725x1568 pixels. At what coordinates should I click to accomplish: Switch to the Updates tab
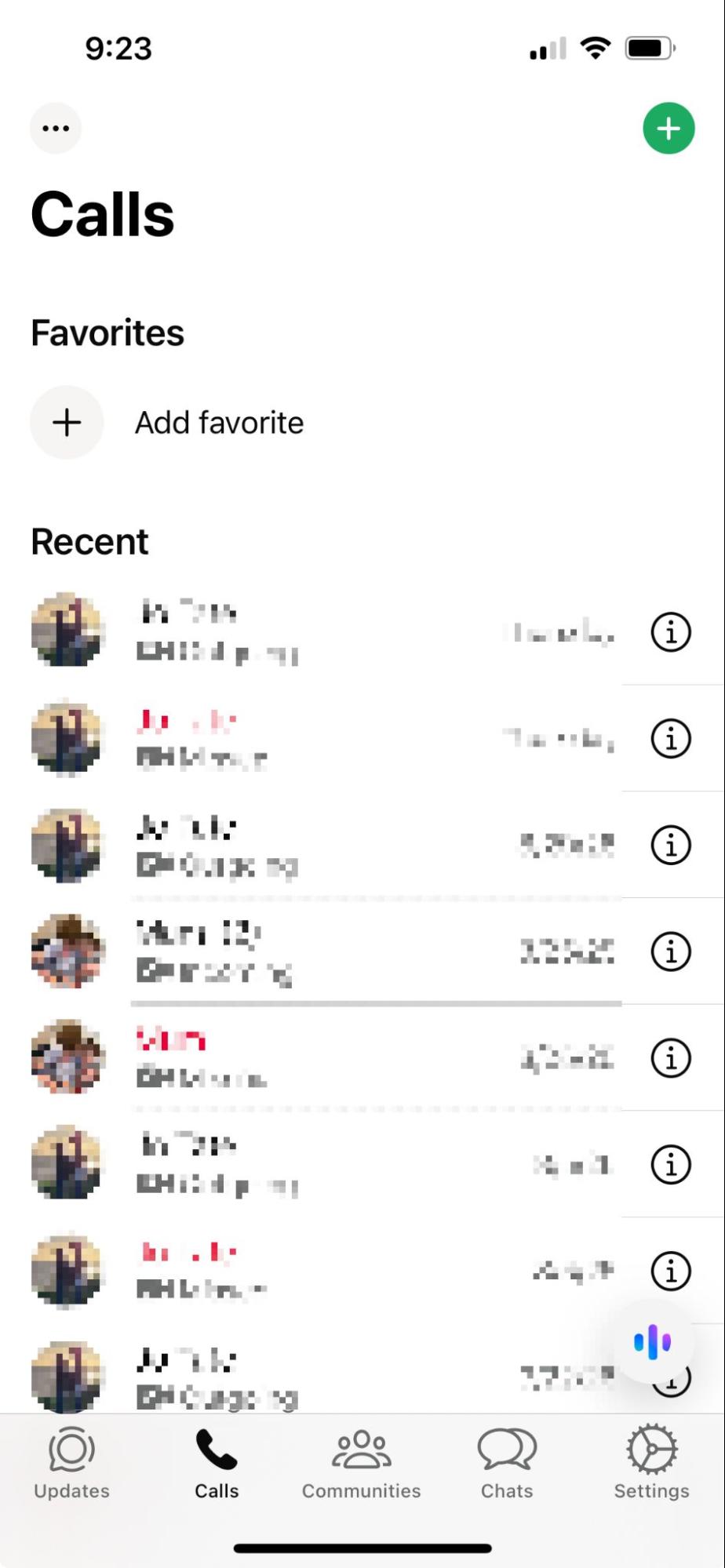coord(72,1463)
